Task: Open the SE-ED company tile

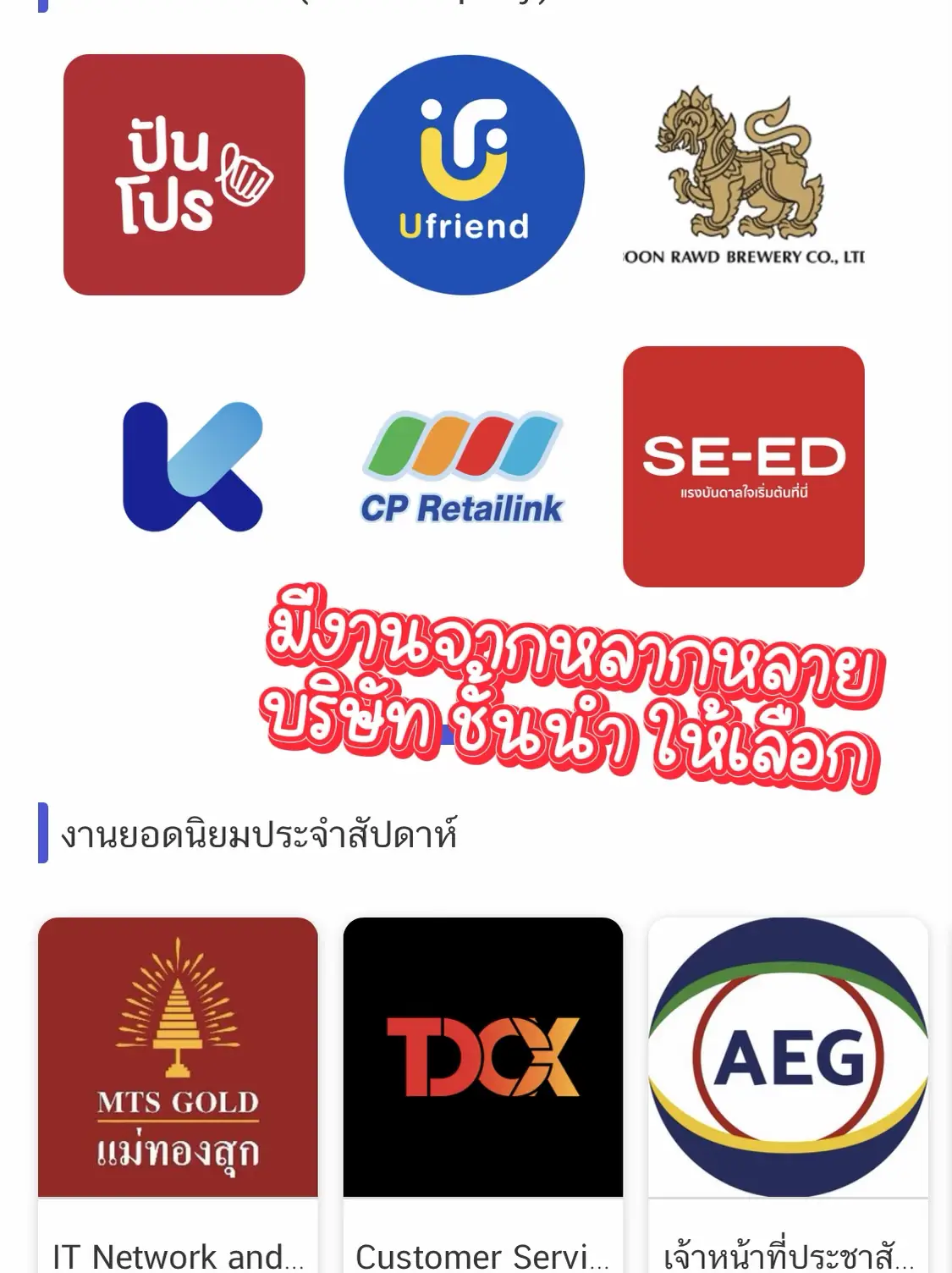Action: (743, 466)
